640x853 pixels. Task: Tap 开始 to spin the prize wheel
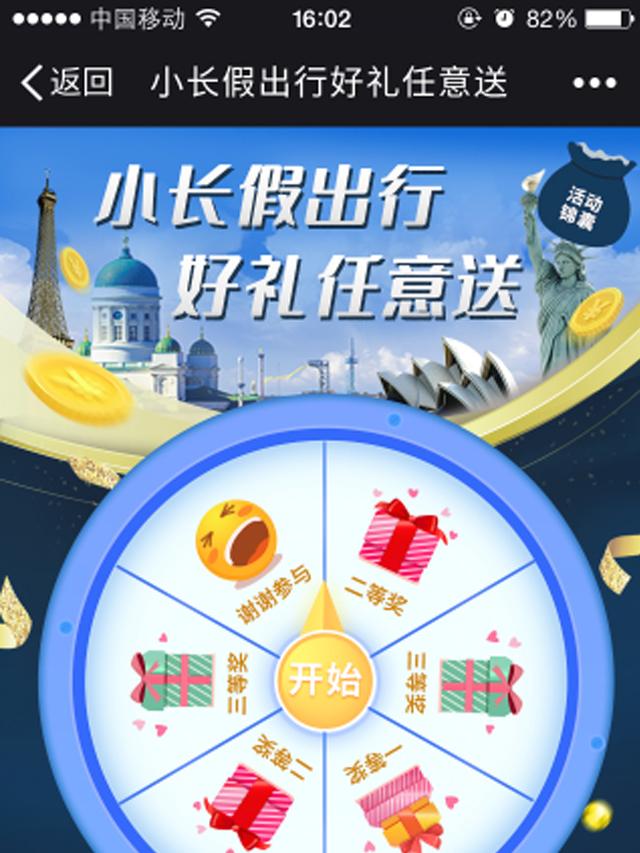pyautogui.click(x=323, y=680)
